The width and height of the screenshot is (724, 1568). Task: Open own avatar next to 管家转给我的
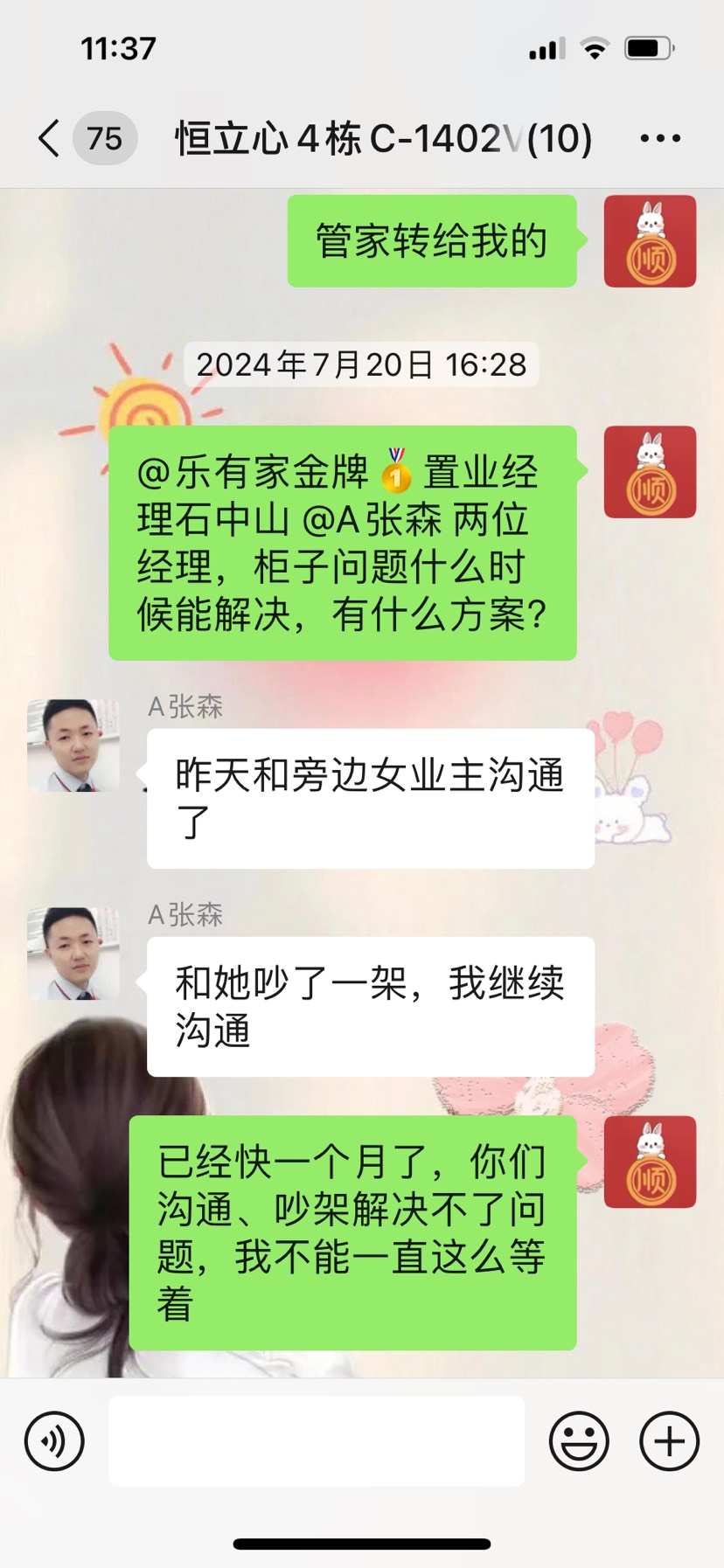(650, 241)
